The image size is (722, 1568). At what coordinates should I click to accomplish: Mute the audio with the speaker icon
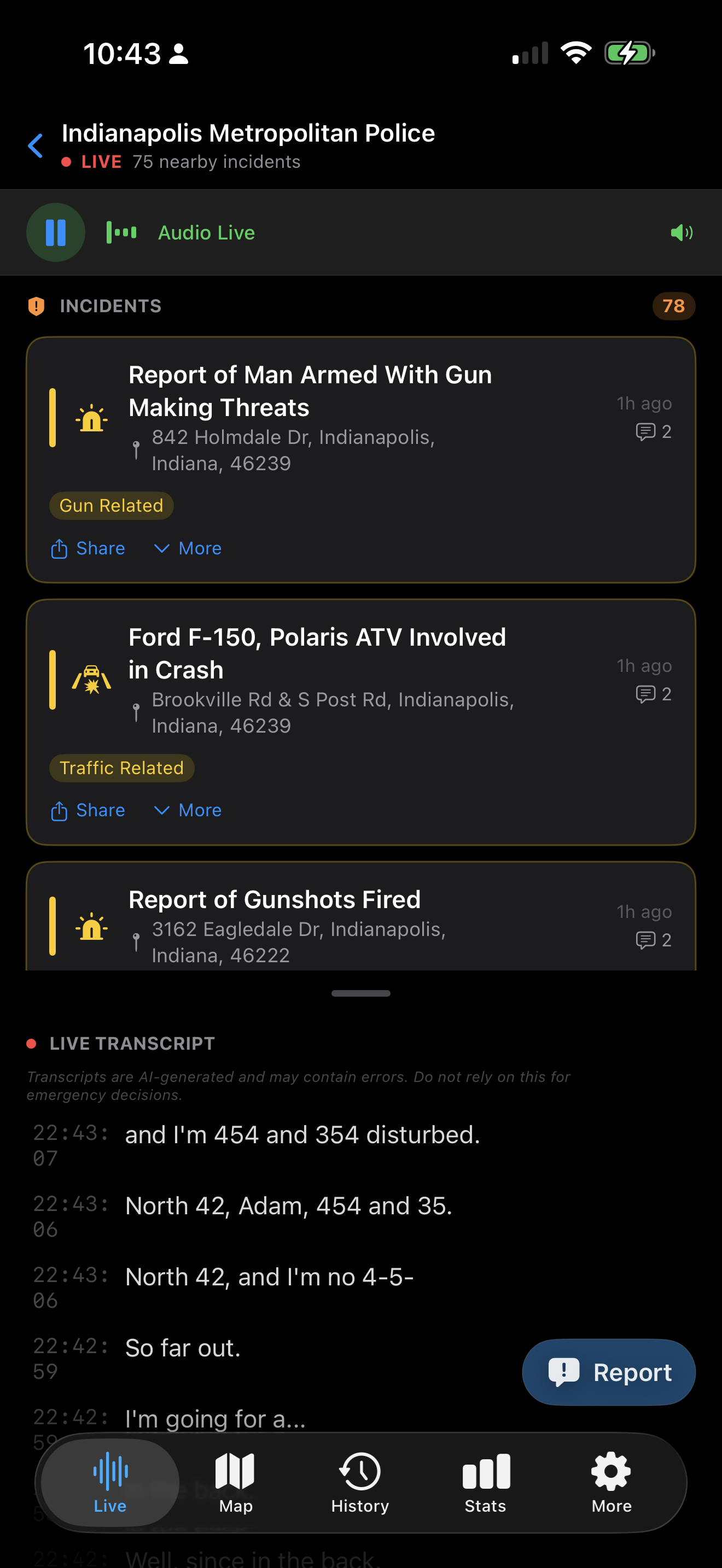click(680, 232)
